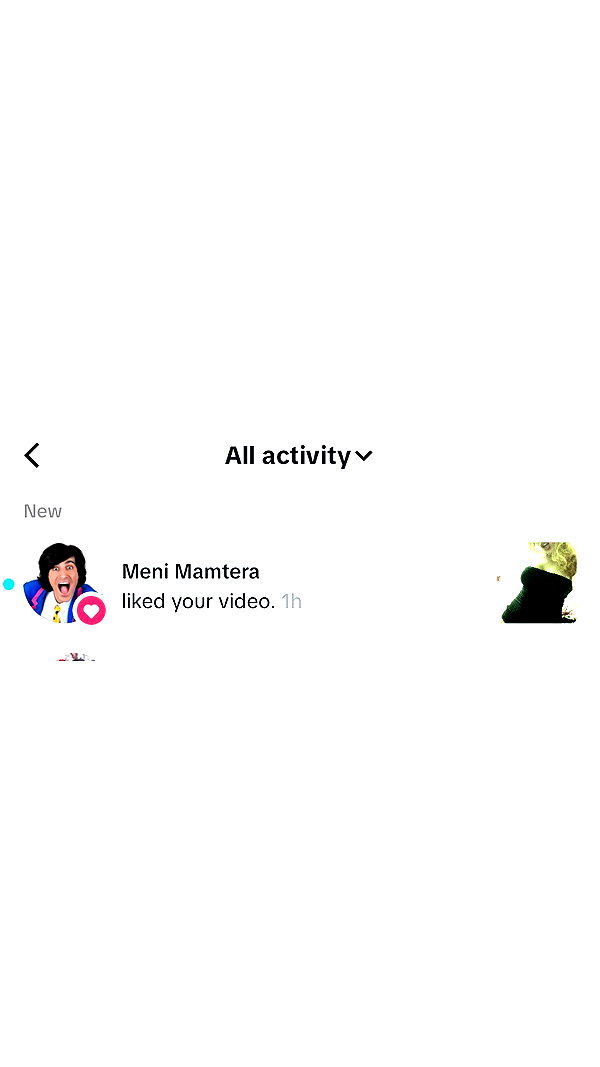Image resolution: width=600 pixels, height=1067 pixels.
Task: Expand the All activity filter dropdown
Action: tap(299, 455)
